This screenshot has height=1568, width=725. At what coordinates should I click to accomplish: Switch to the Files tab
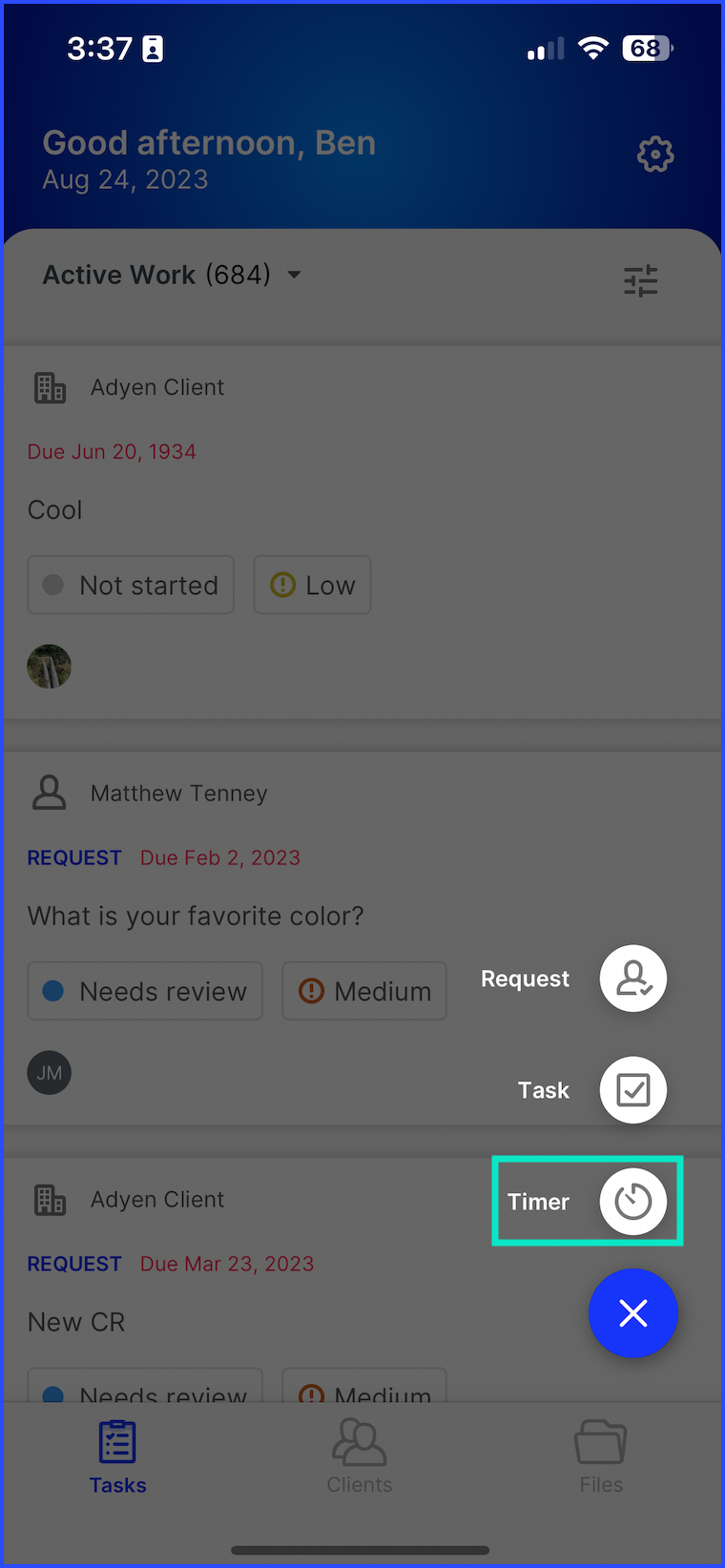point(601,1456)
